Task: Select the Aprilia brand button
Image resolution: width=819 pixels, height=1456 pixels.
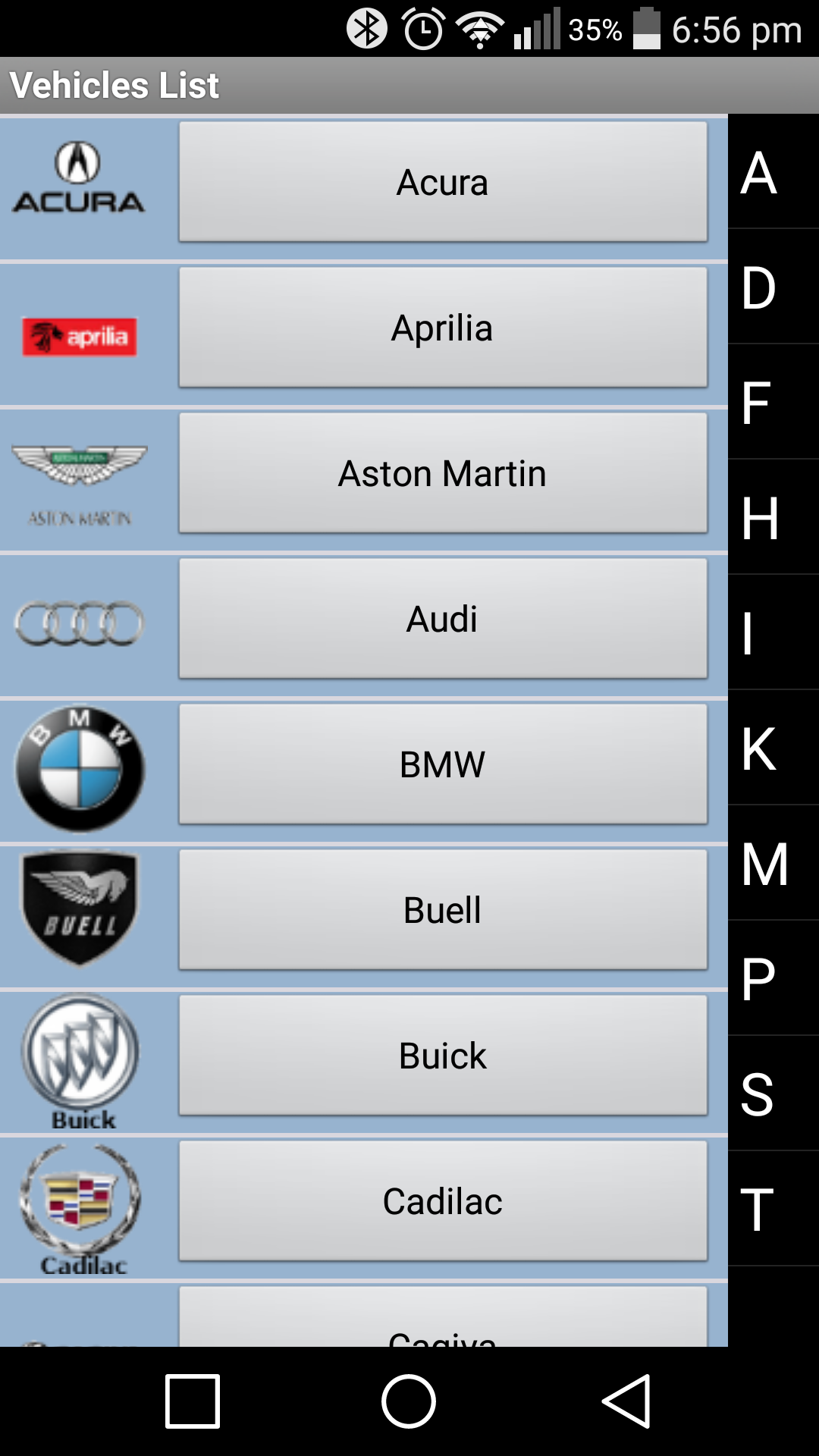Action: pos(443,328)
